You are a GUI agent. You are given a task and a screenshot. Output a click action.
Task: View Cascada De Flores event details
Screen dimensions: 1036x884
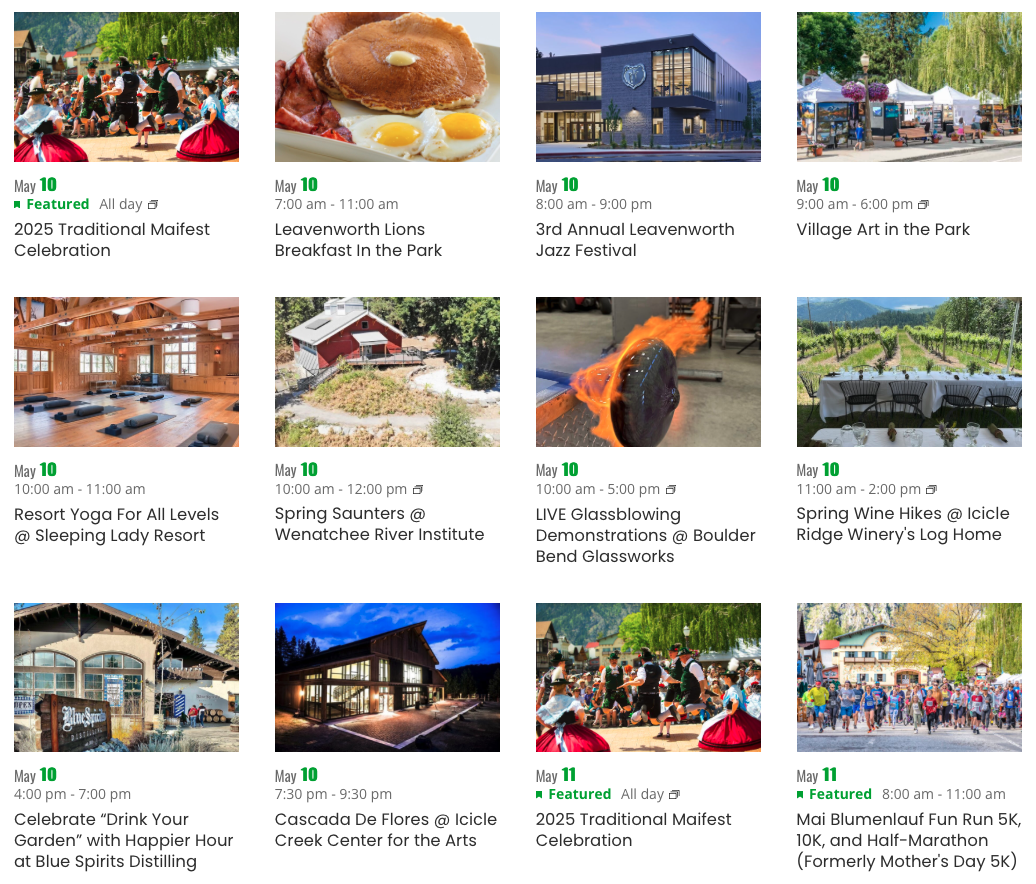[x=386, y=830]
